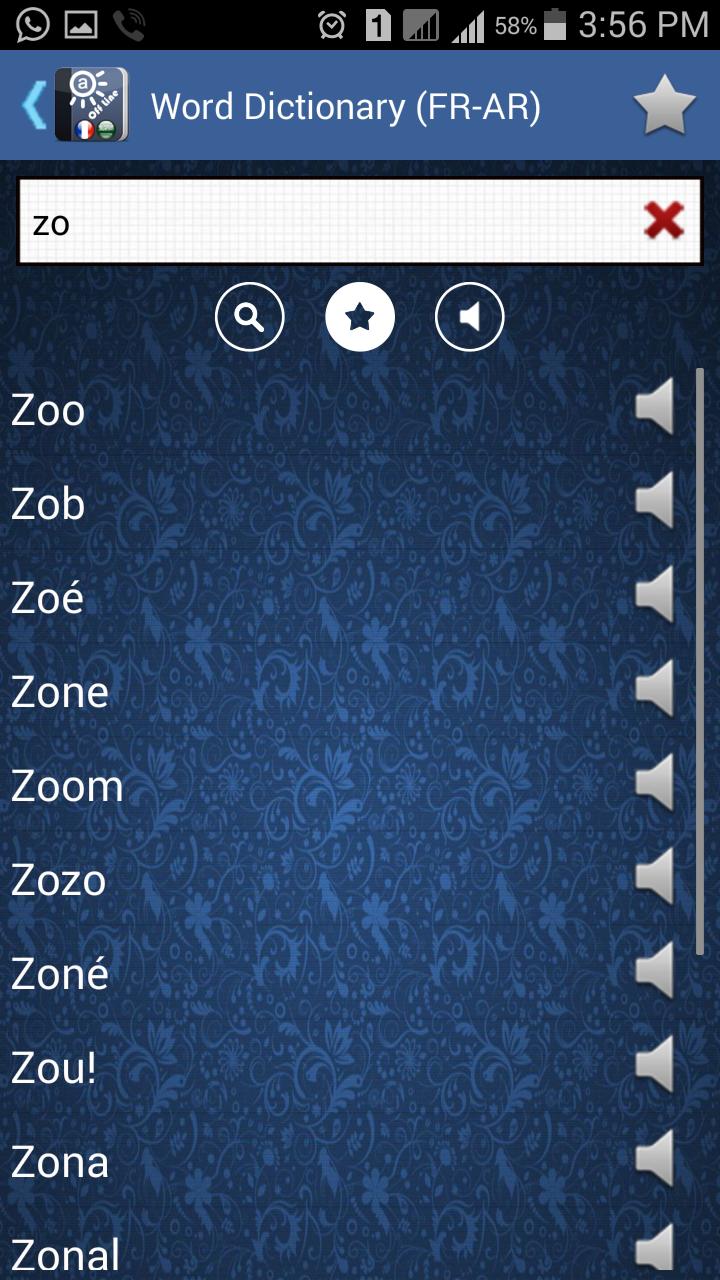Hear the word Zoom spoken

(x=656, y=783)
